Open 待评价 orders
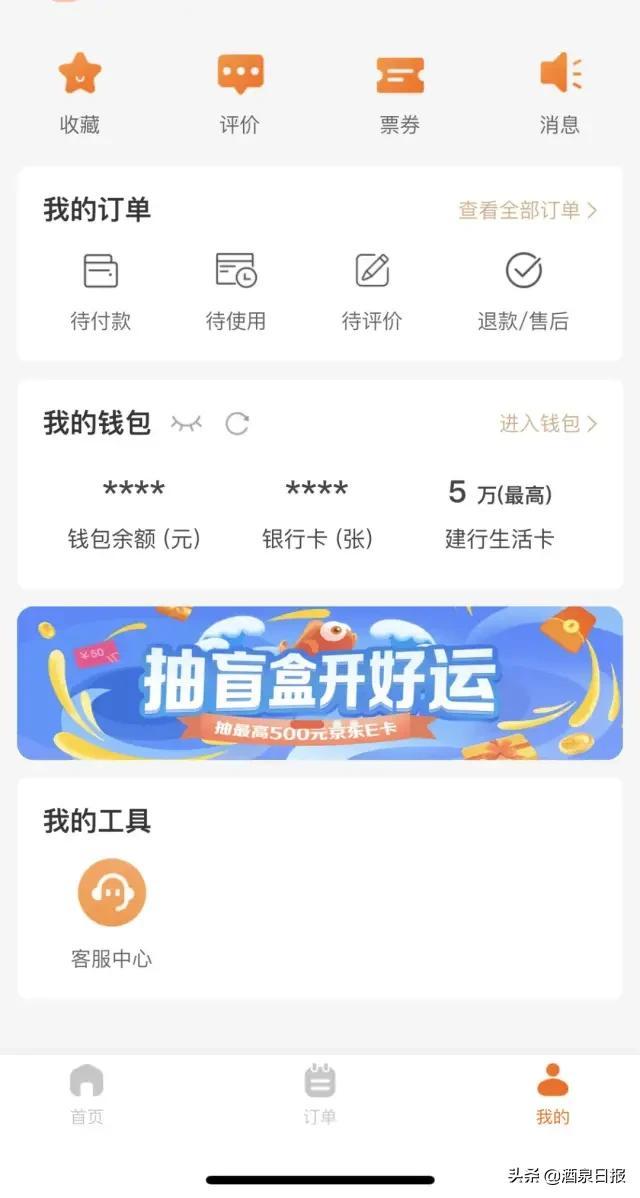 [x=372, y=291]
